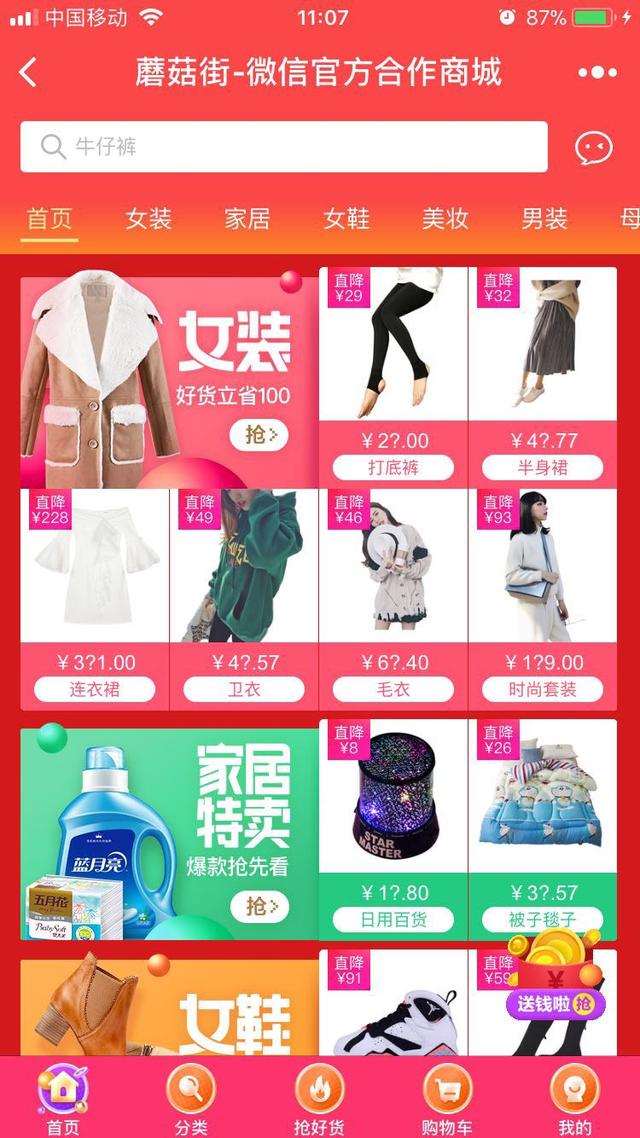Viewport: 640px width, 1138px height.
Task: View the 半身裙 product card
Action: pos(542,376)
